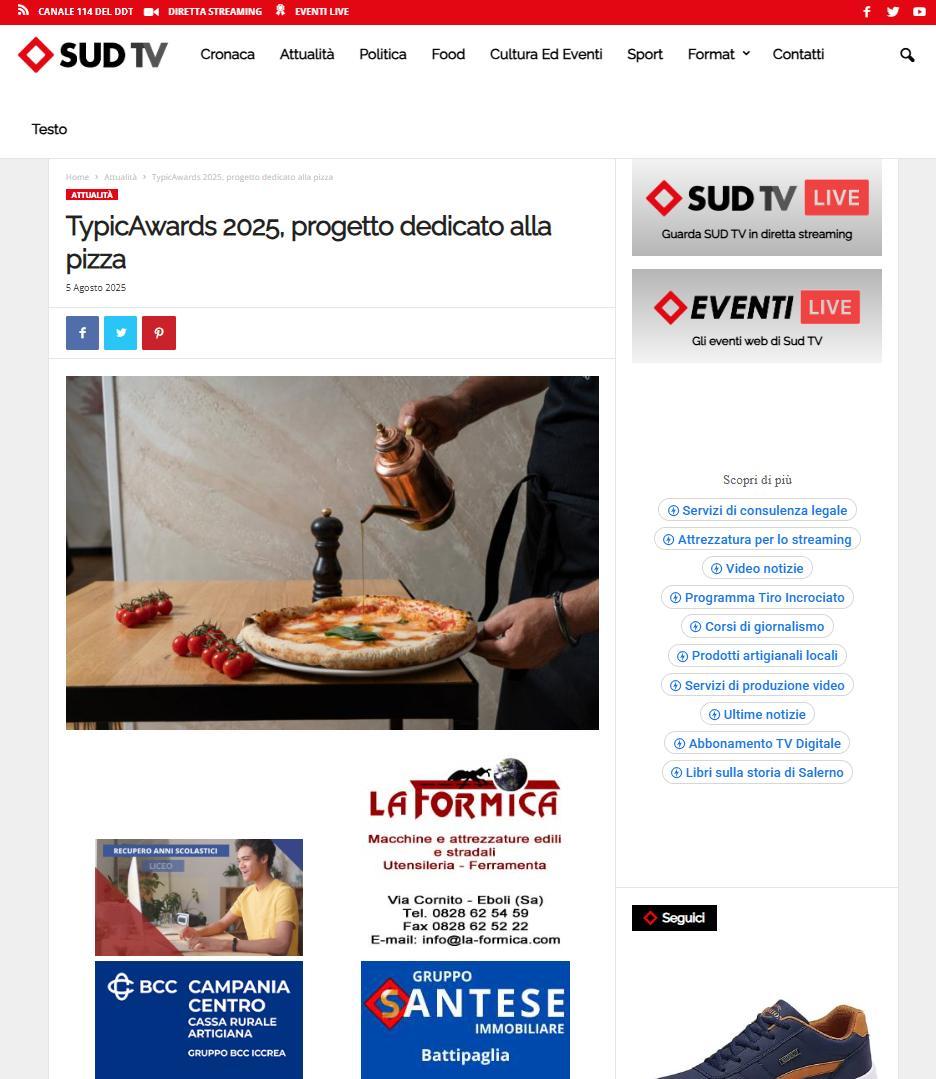Viewport: 936px width, 1079px height.
Task: Tap the Ultime notizie chip
Action: (x=757, y=714)
